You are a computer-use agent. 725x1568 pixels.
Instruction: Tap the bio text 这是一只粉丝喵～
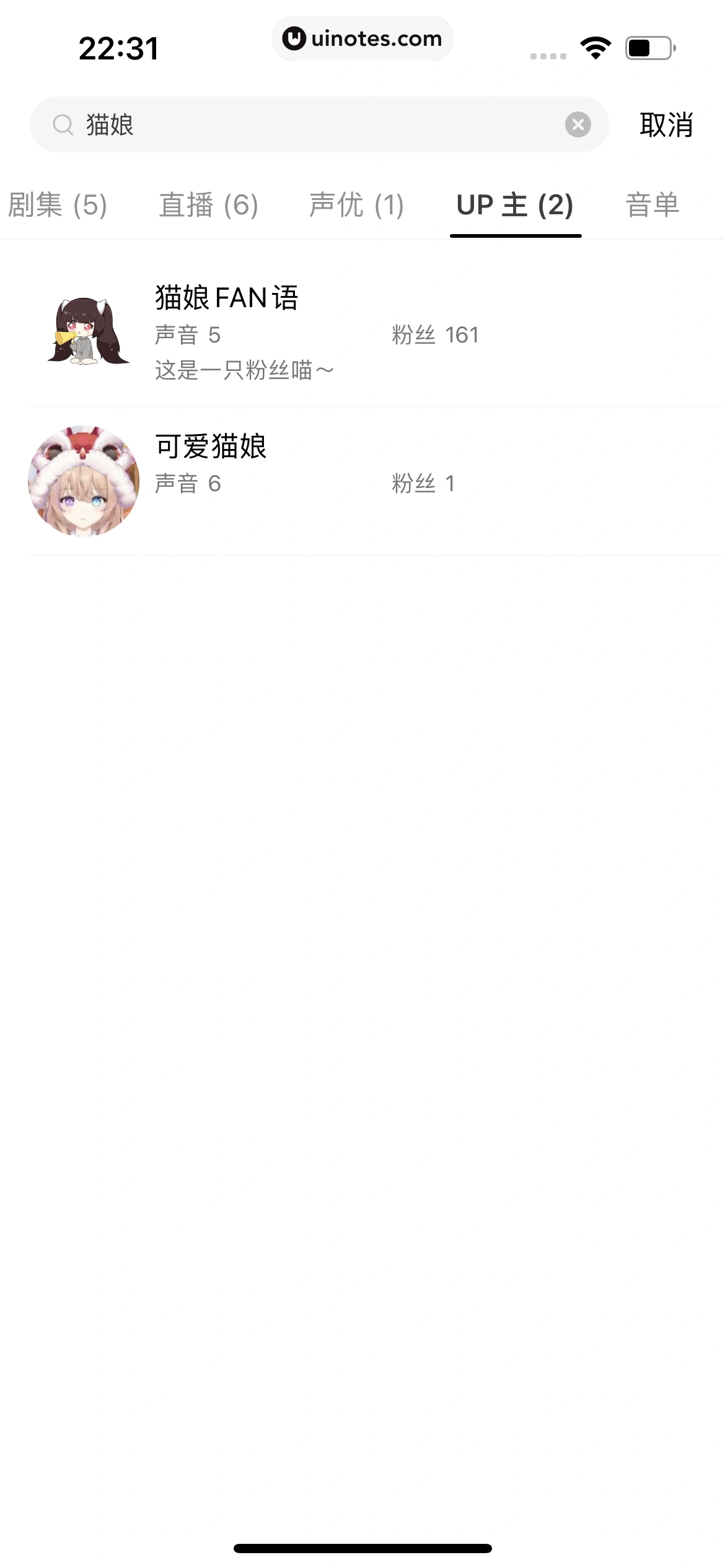tap(243, 368)
